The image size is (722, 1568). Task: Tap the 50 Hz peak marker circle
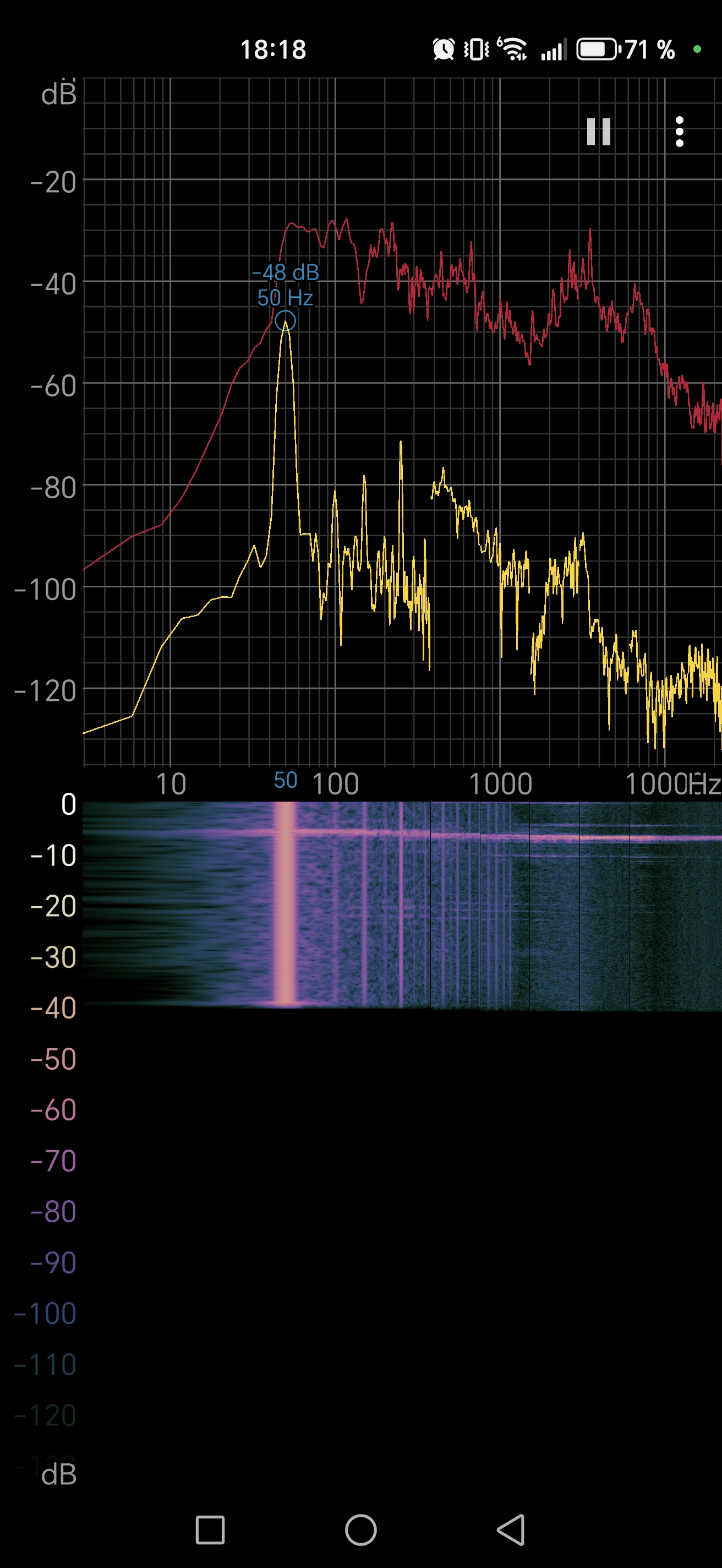[x=285, y=321]
